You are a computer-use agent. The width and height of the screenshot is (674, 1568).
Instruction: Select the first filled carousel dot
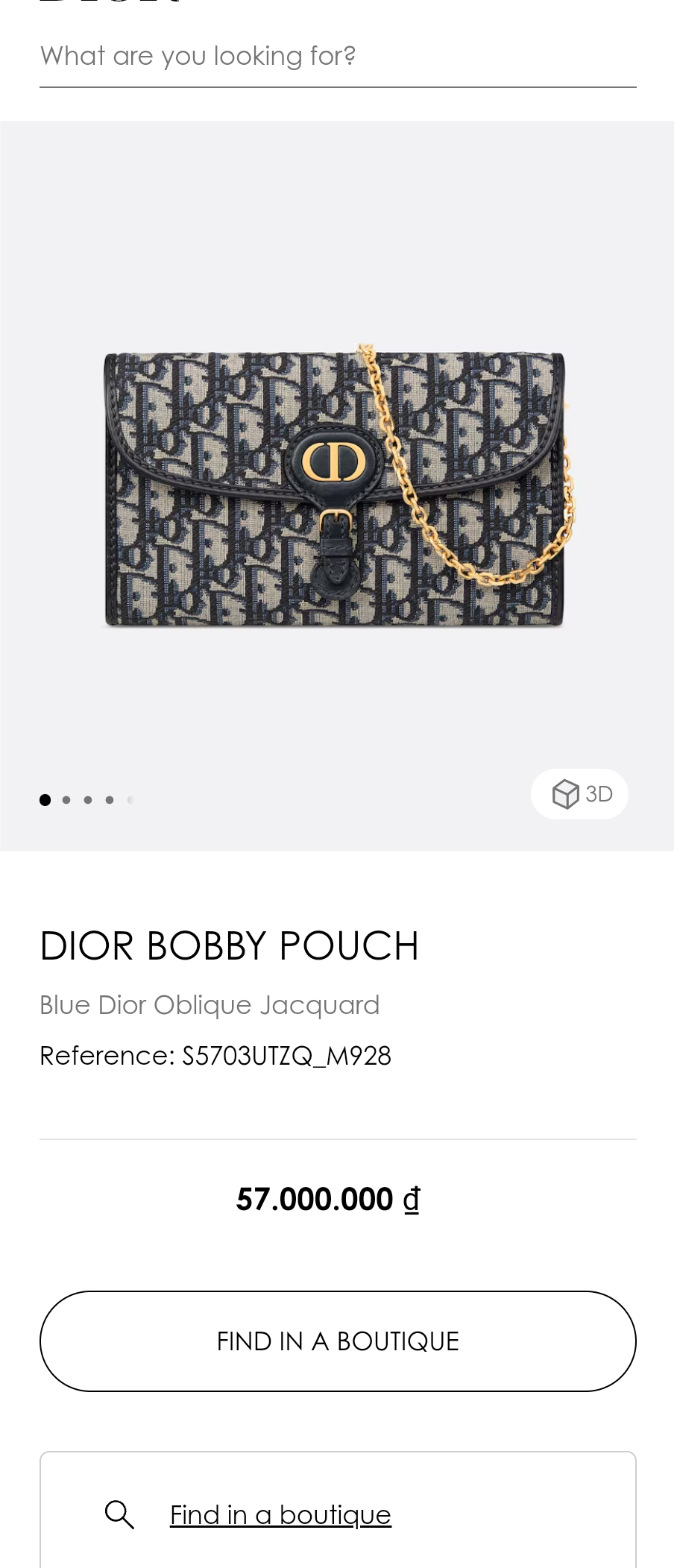pyautogui.click(x=45, y=799)
